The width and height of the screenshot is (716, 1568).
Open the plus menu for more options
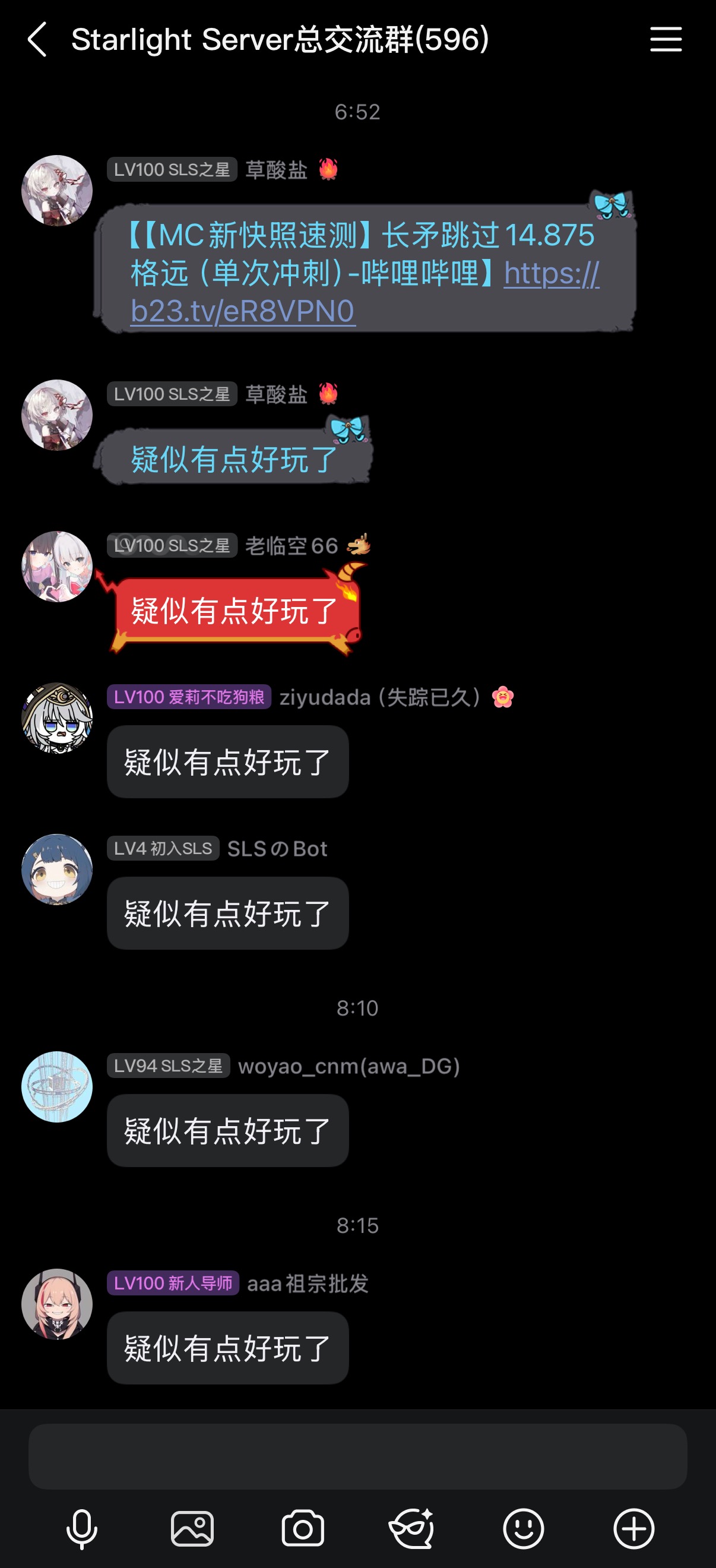pos(634,1528)
